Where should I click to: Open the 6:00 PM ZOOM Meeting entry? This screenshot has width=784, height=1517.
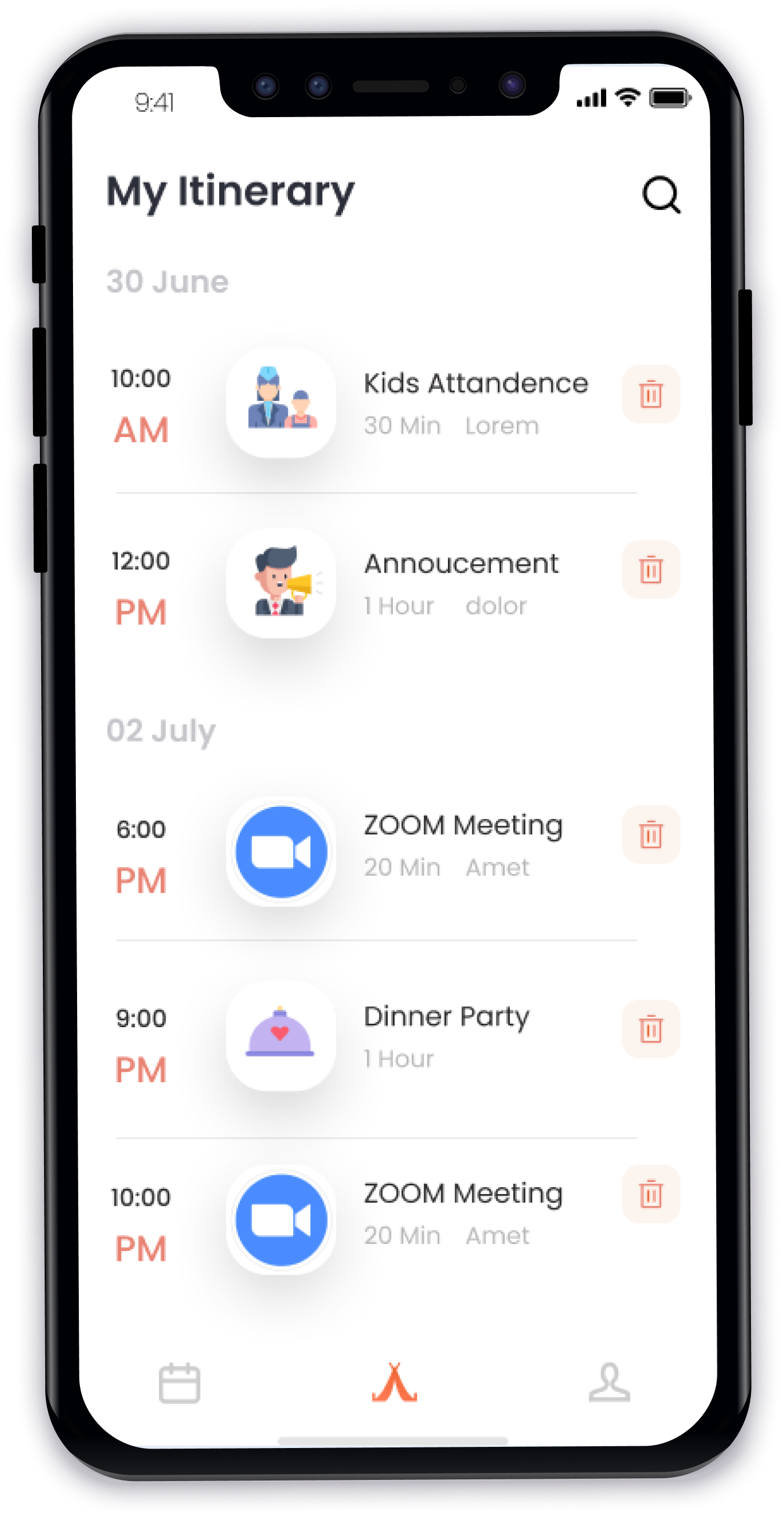(x=463, y=825)
